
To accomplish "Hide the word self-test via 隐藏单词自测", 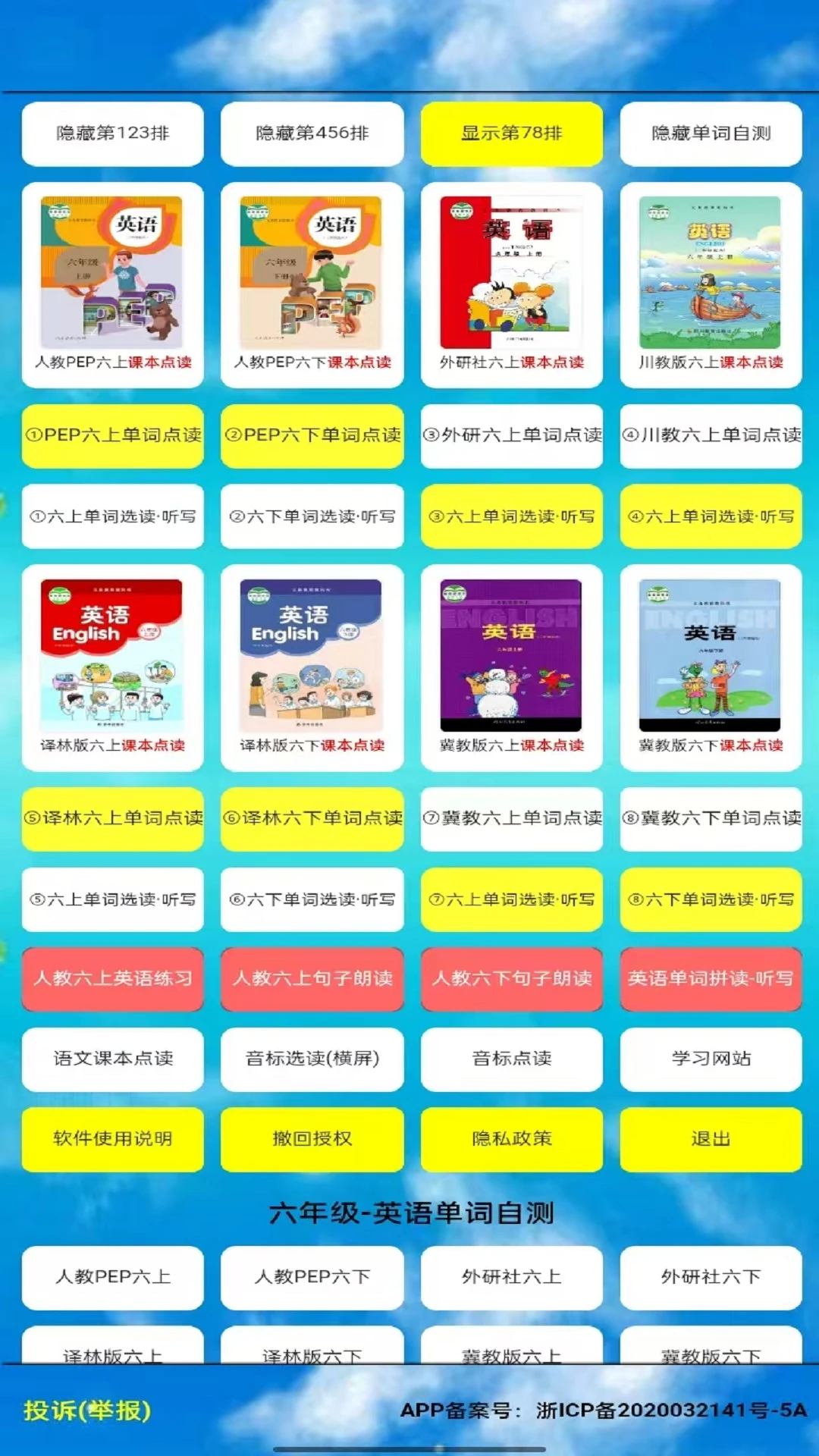I will click(x=711, y=133).
